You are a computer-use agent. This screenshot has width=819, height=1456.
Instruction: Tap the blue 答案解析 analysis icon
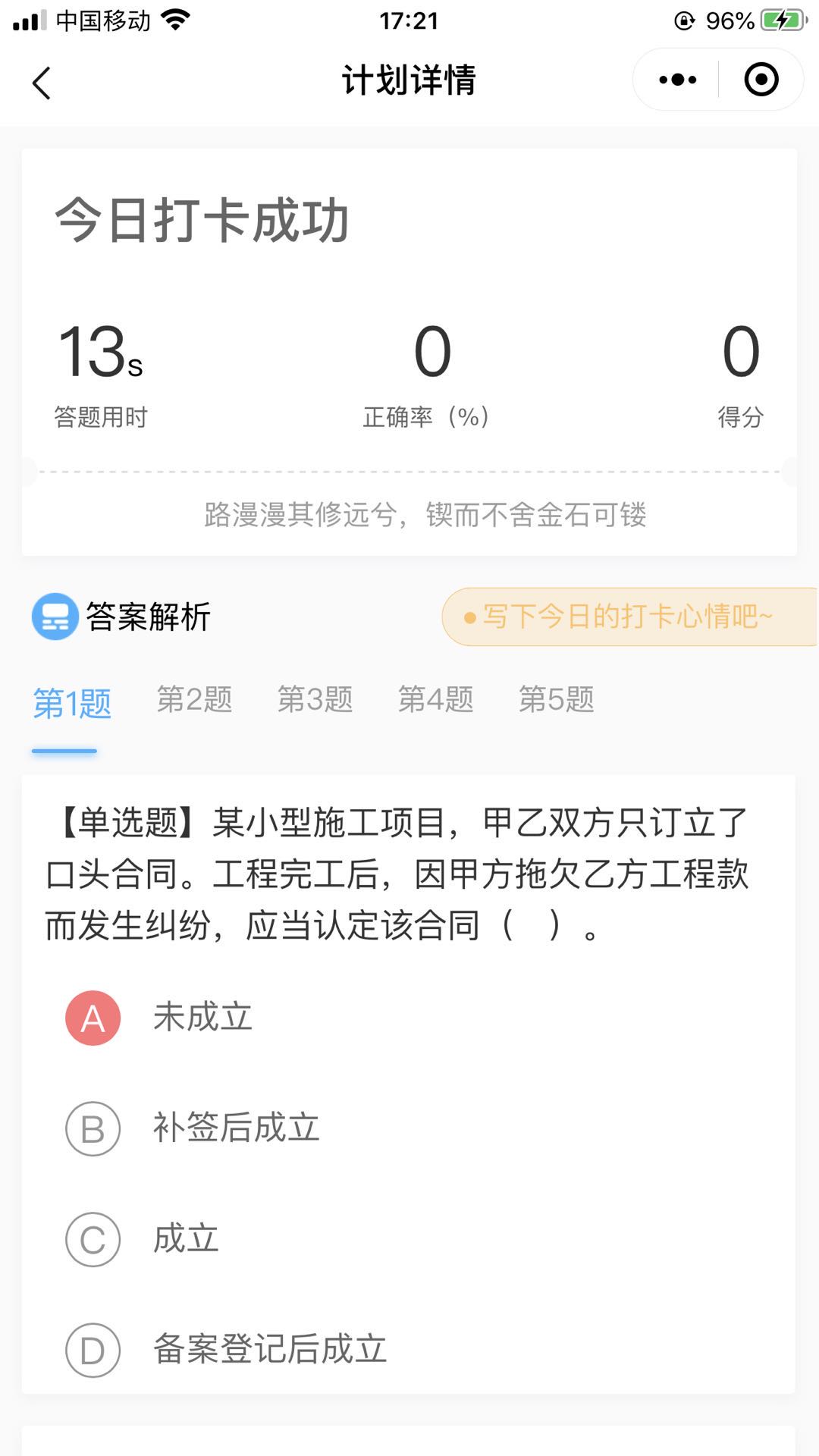[x=55, y=617]
